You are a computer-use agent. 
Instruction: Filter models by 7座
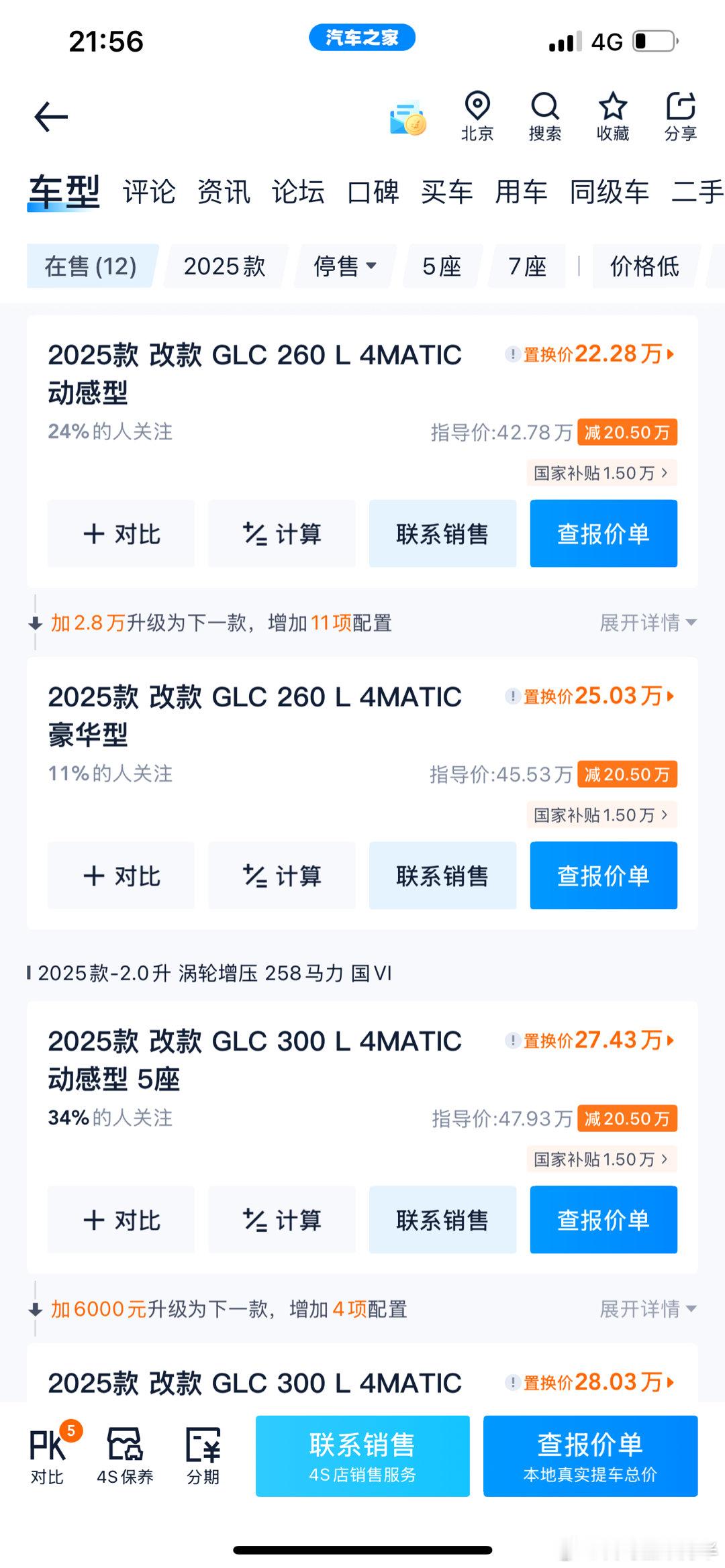click(x=528, y=266)
